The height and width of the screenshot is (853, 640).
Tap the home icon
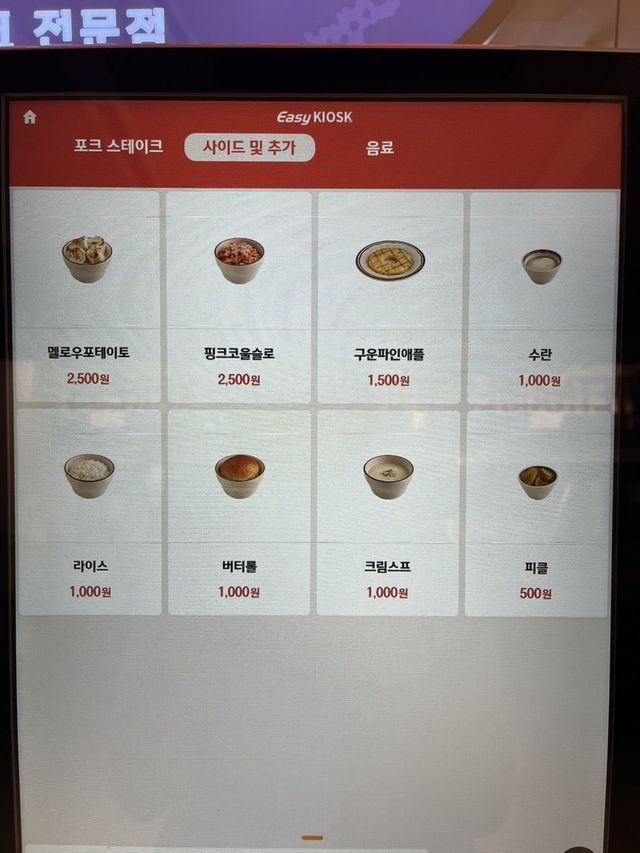coord(30,117)
